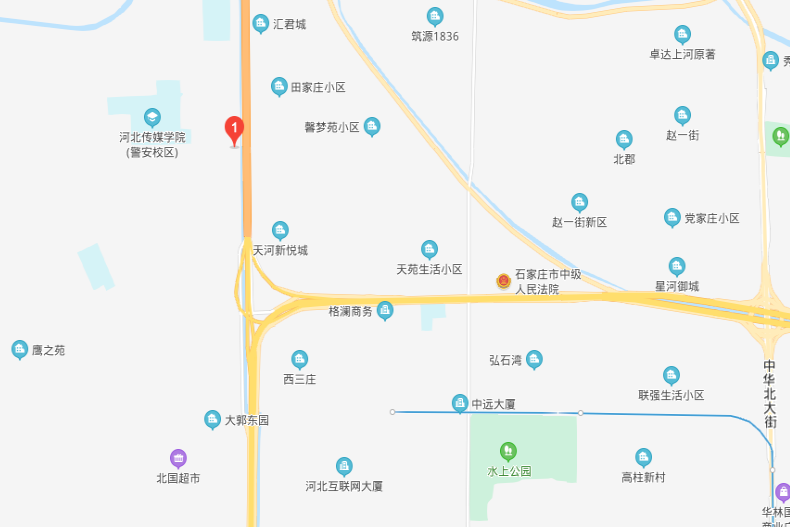Tap the red marker numbered 1
790x527 pixels.
click(234, 129)
